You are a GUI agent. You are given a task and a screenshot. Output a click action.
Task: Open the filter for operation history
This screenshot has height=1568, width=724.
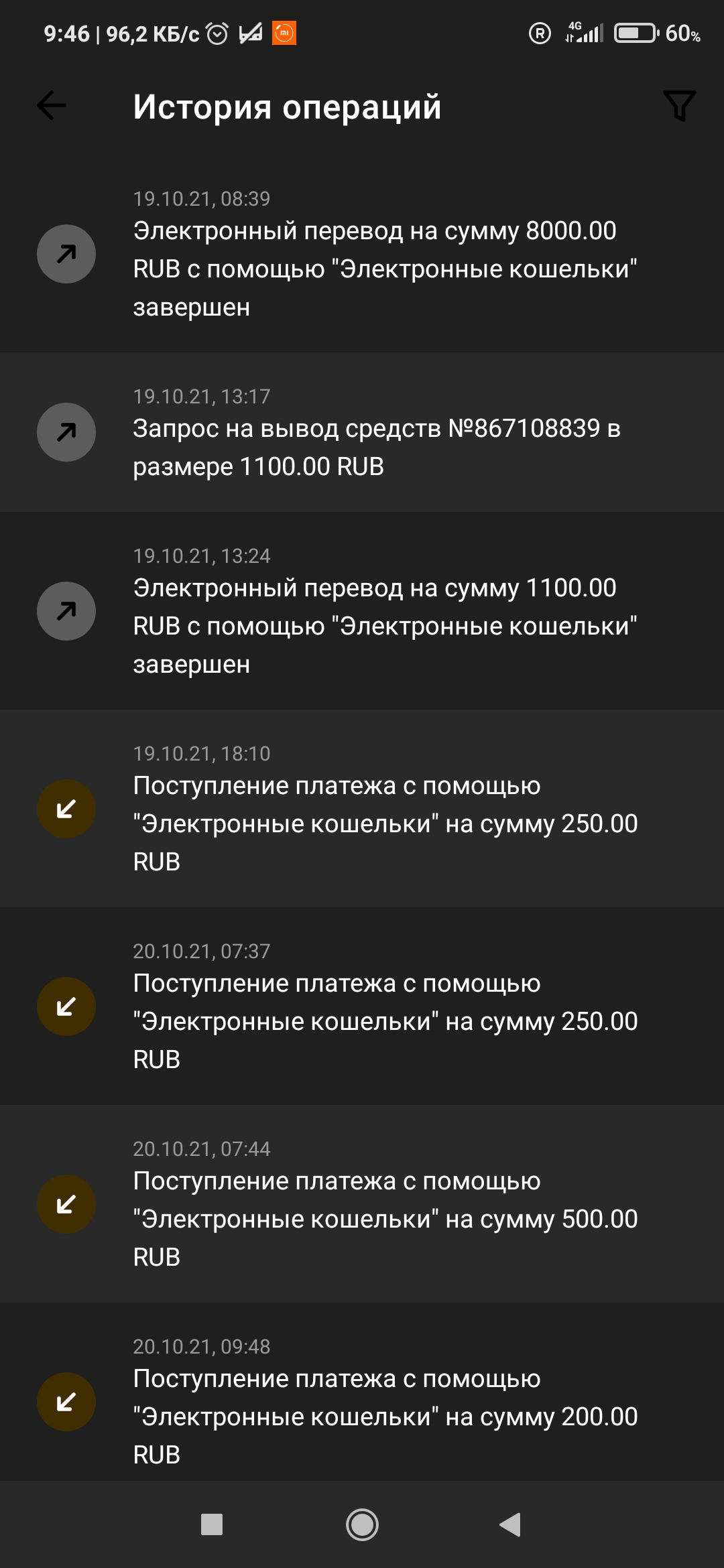pos(679,106)
